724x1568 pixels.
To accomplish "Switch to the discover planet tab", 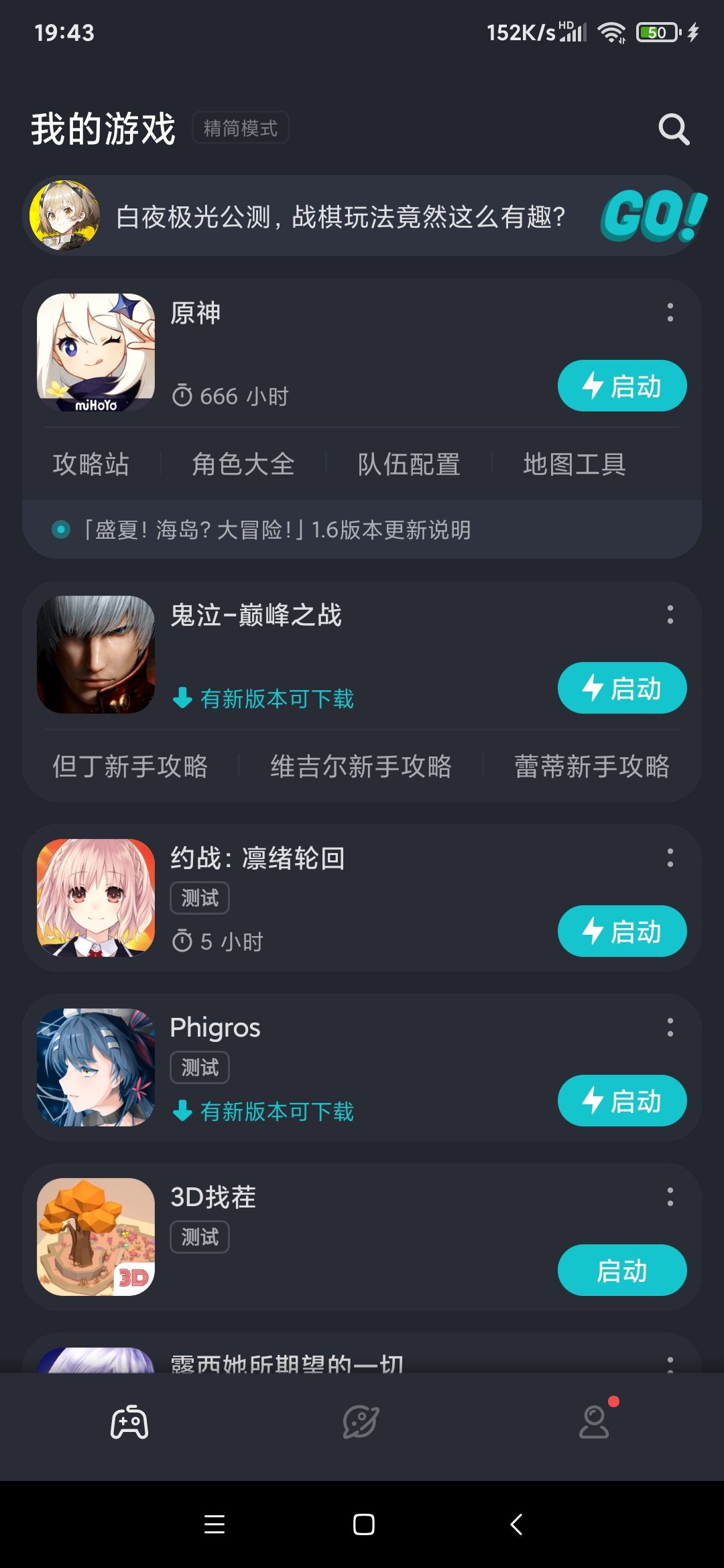I will [x=361, y=1421].
